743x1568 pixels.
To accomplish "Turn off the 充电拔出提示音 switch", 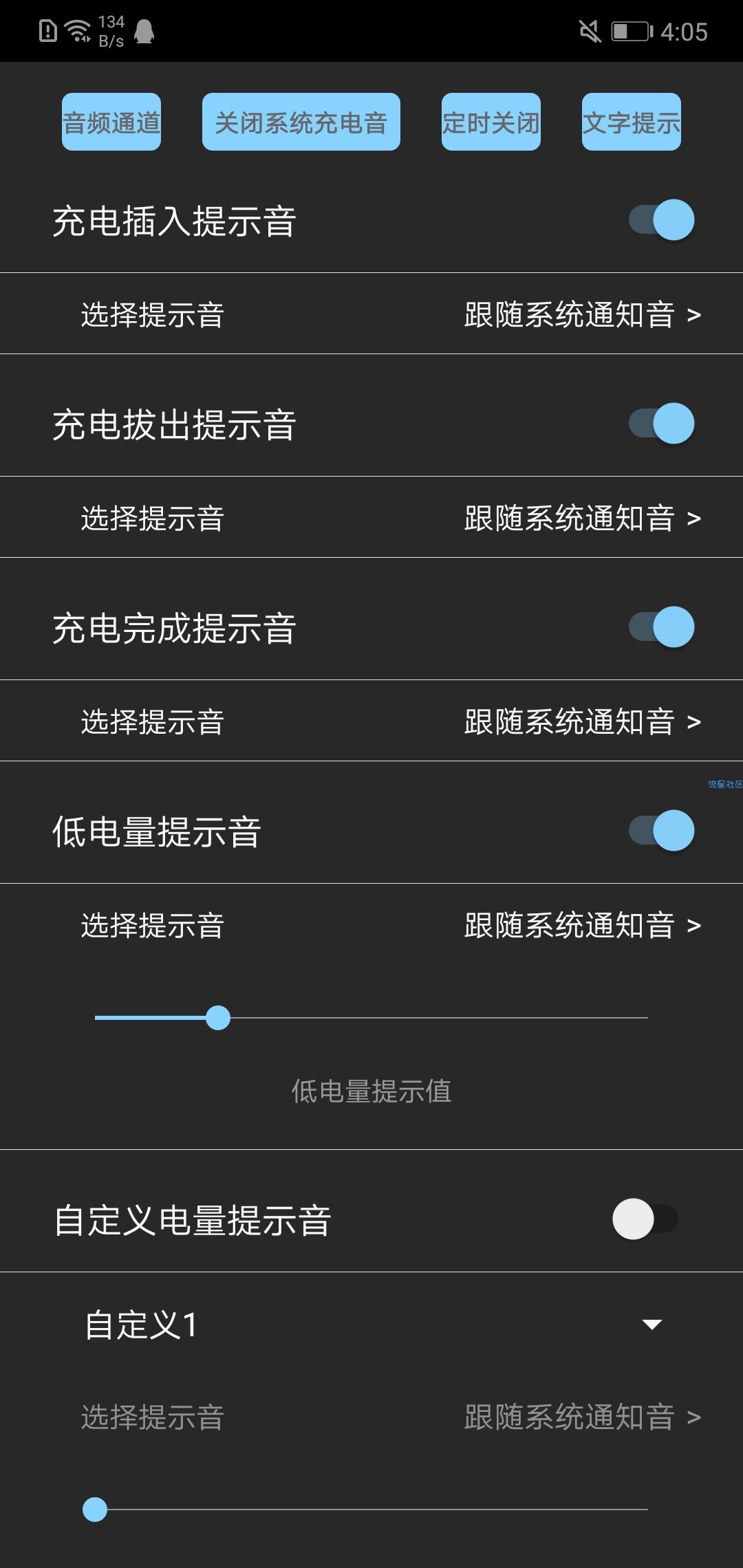I will tap(660, 424).
